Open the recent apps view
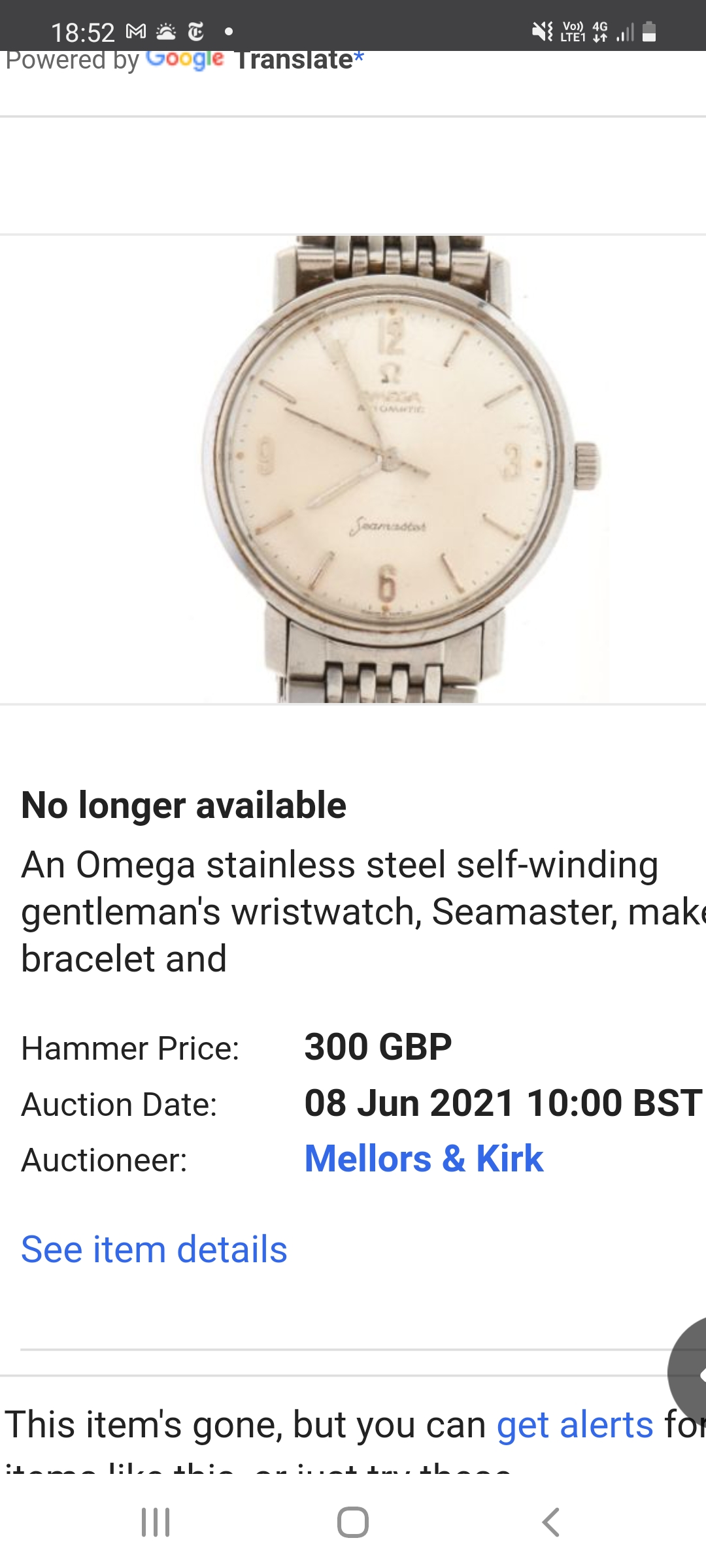Screen dimensions: 706x1568 [x=156, y=1522]
